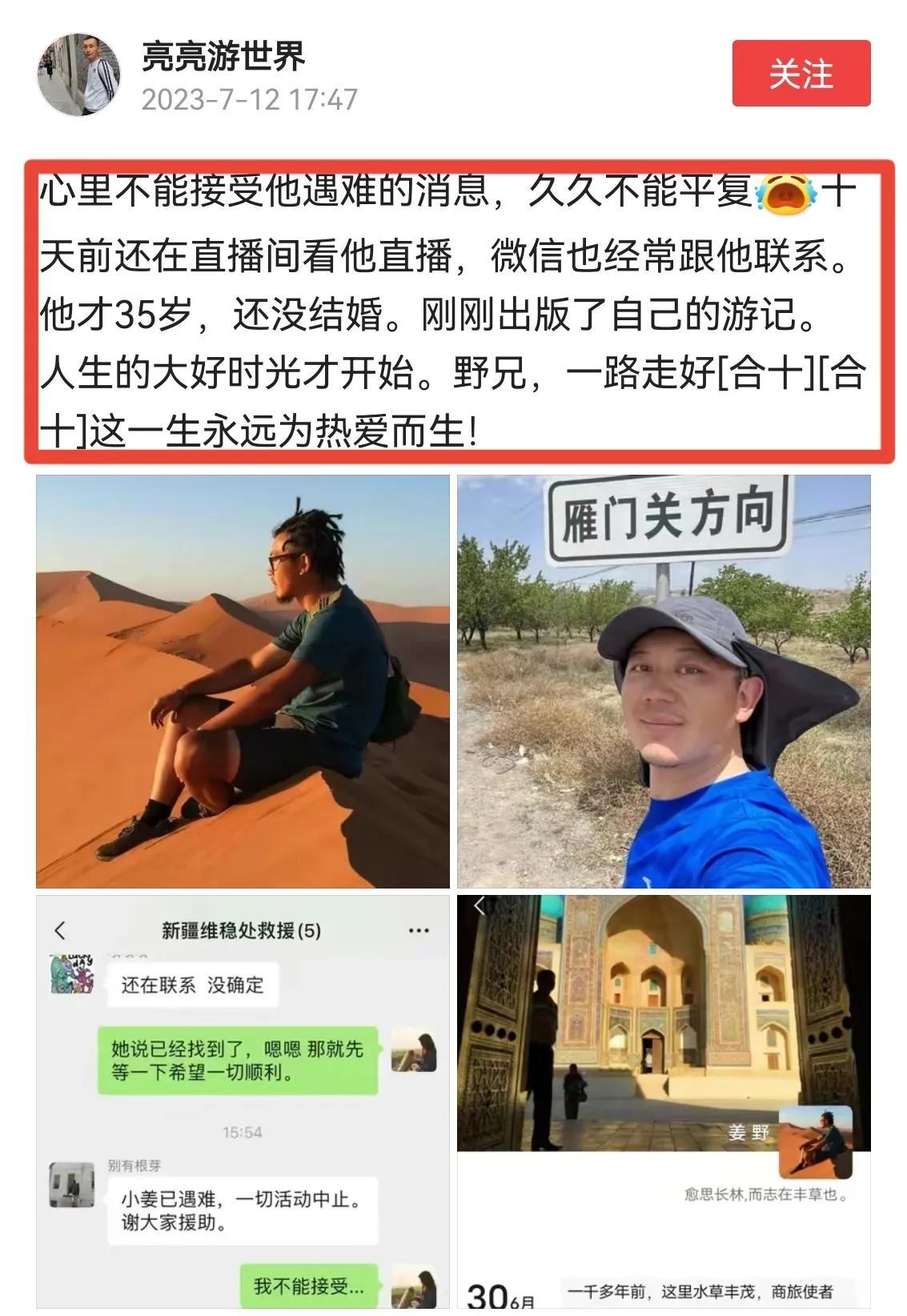
Task: Follow 亮亮游世界 with the 关注 button
Action: point(801,74)
